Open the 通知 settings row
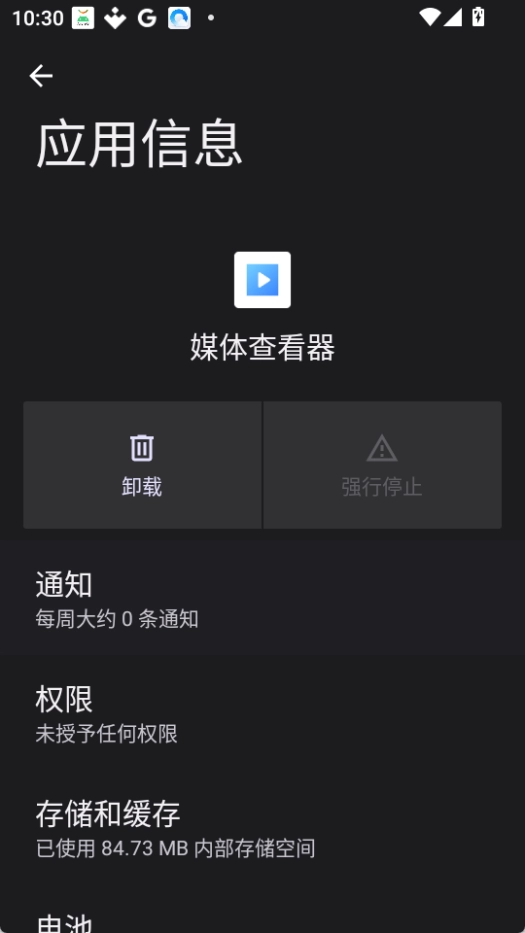Image resolution: width=525 pixels, height=933 pixels. [262, 600]
